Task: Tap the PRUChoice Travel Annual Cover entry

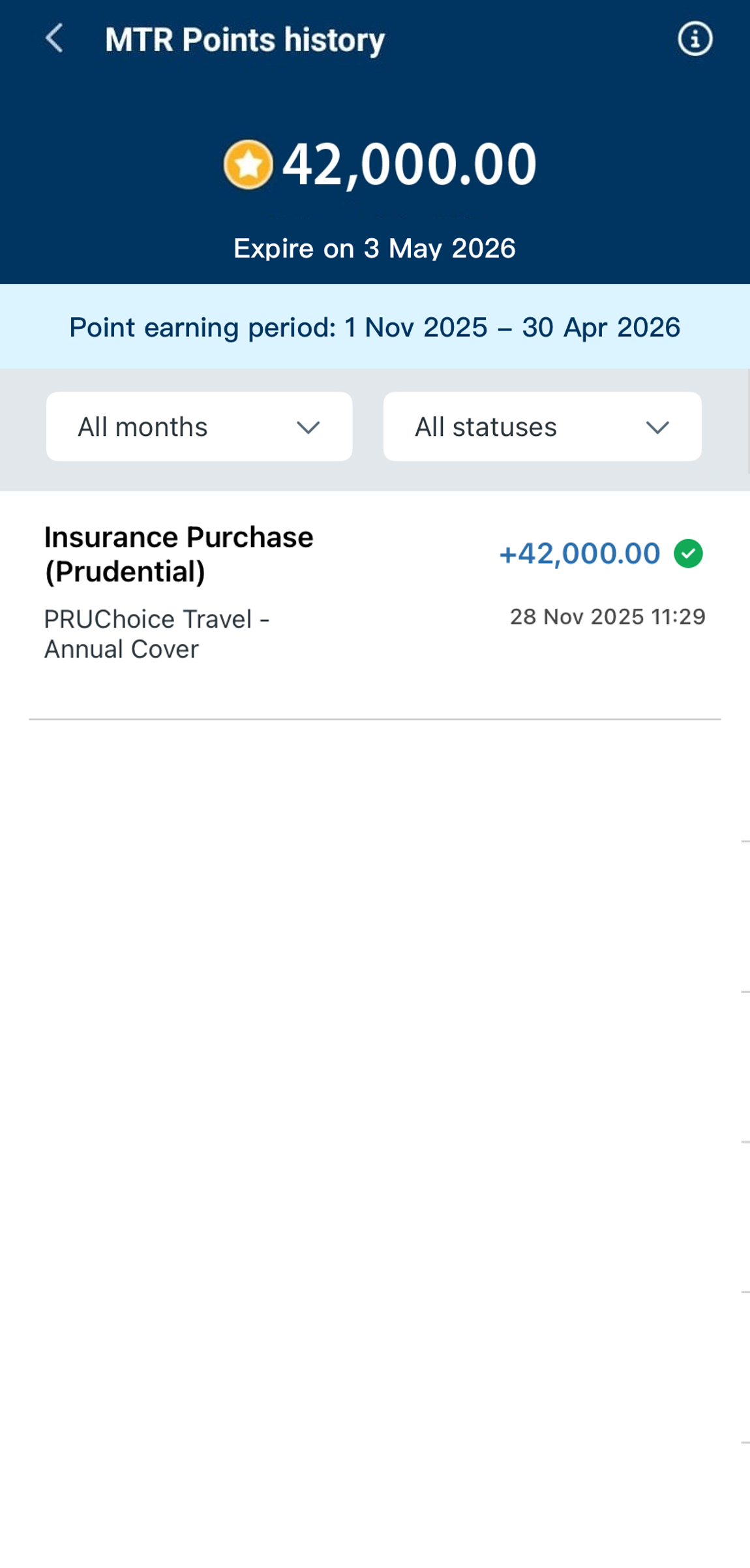Action: (158, 633)
